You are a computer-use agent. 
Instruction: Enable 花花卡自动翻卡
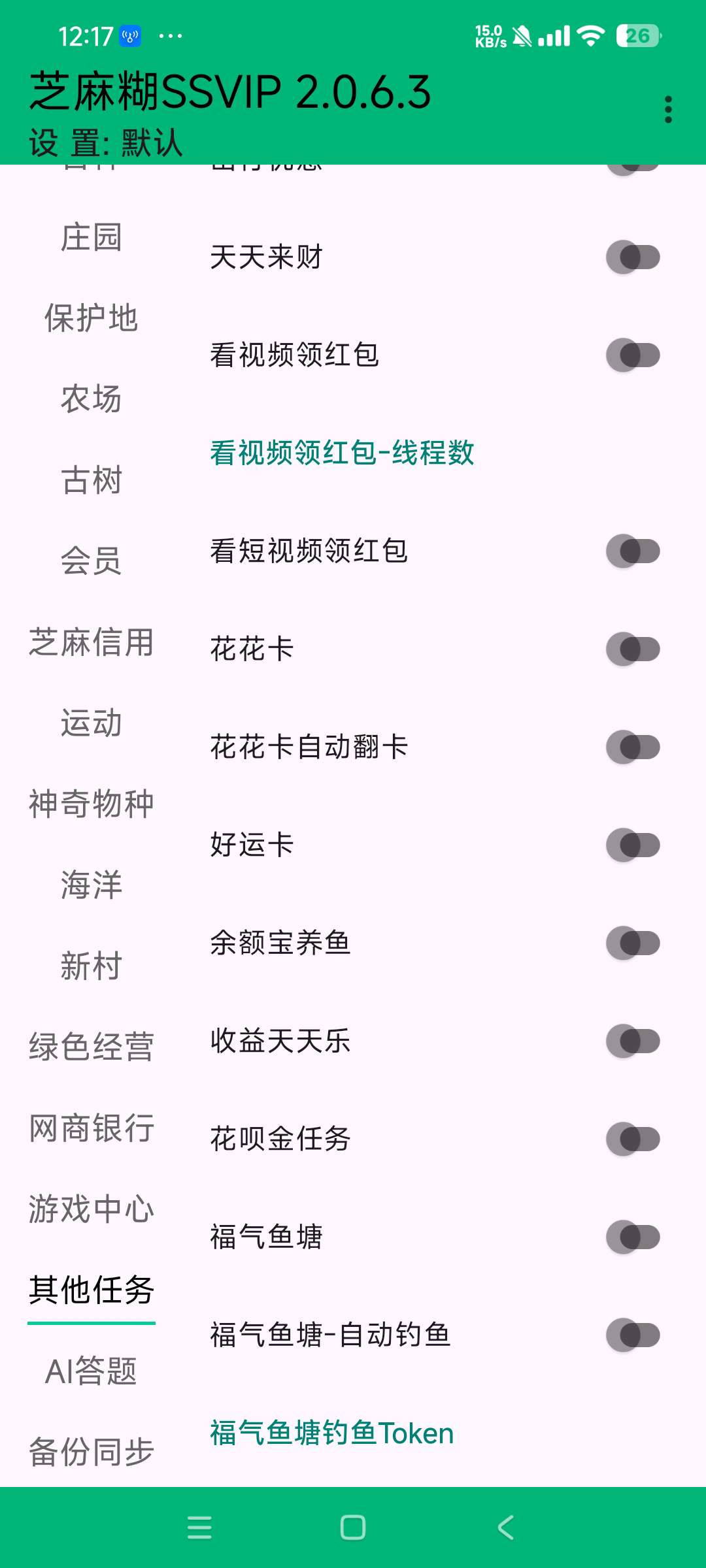(x=632, y=747)
